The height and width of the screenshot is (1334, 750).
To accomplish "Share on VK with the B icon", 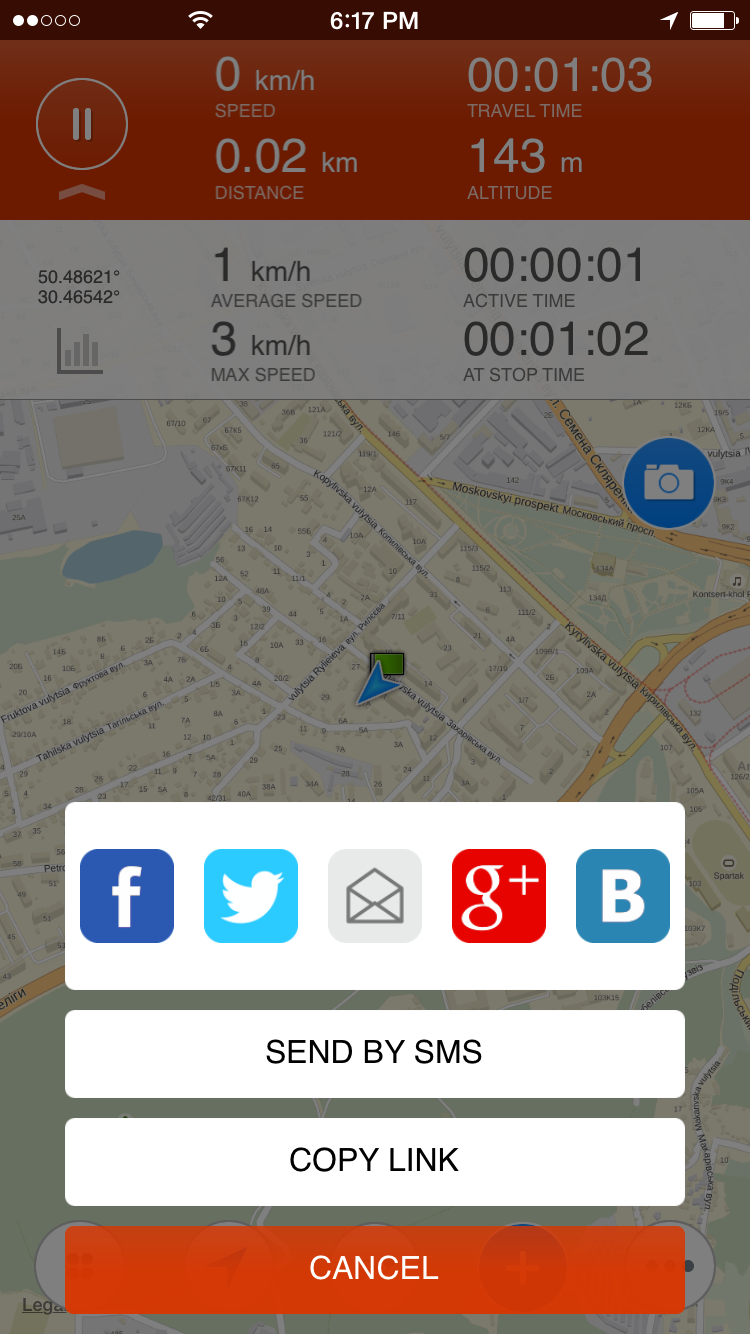I will tap(623, 896).
